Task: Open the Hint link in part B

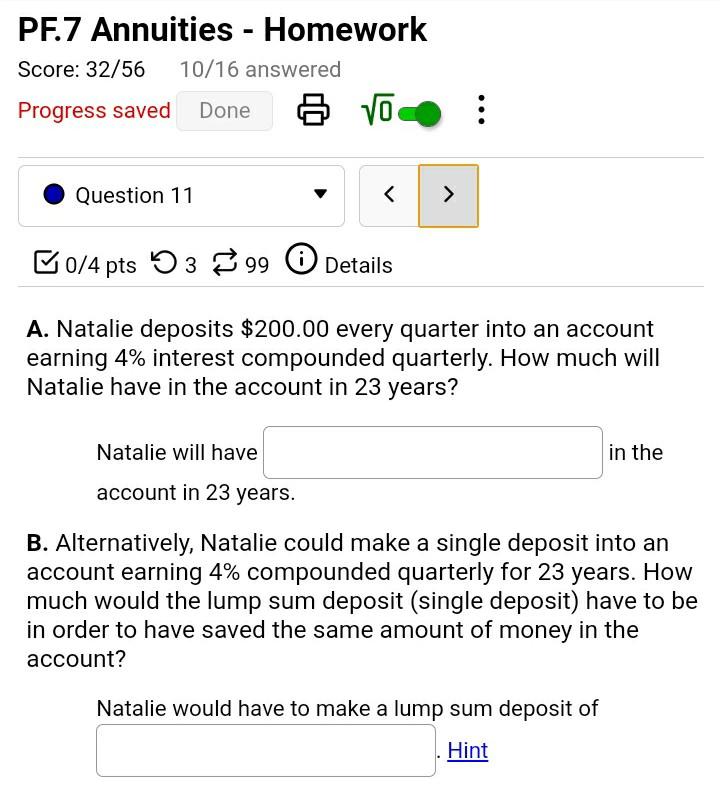Action: (x=467, y=750)
